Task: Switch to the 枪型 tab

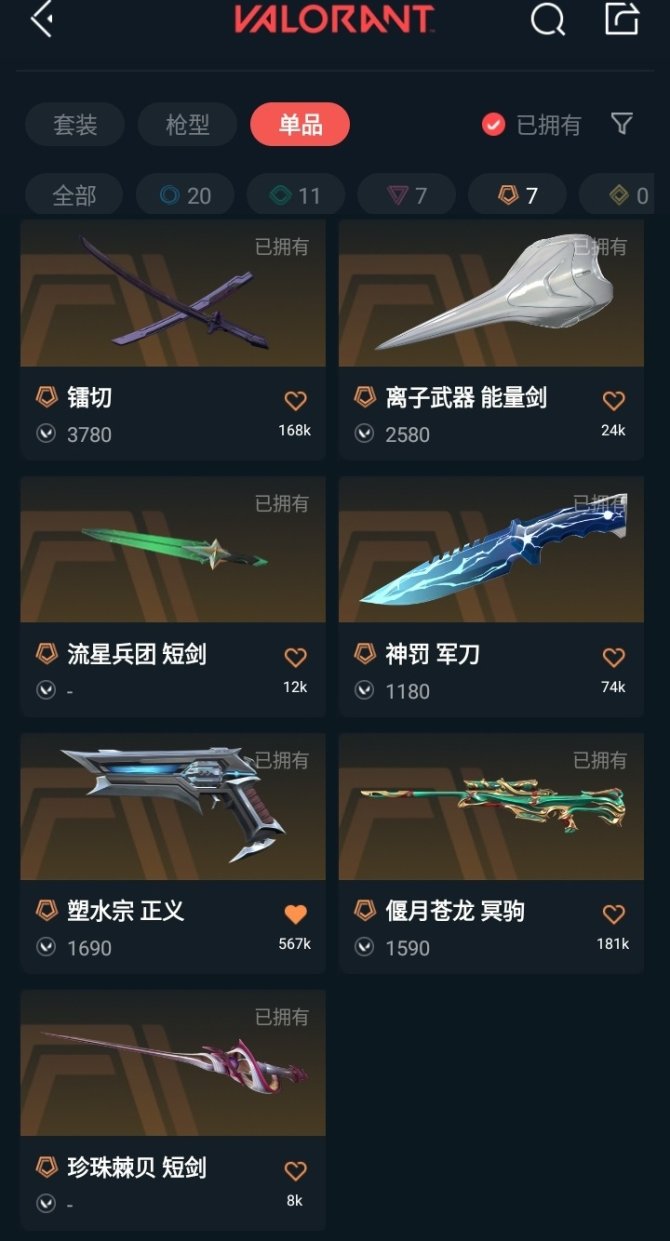Action: tap(187, 125)
